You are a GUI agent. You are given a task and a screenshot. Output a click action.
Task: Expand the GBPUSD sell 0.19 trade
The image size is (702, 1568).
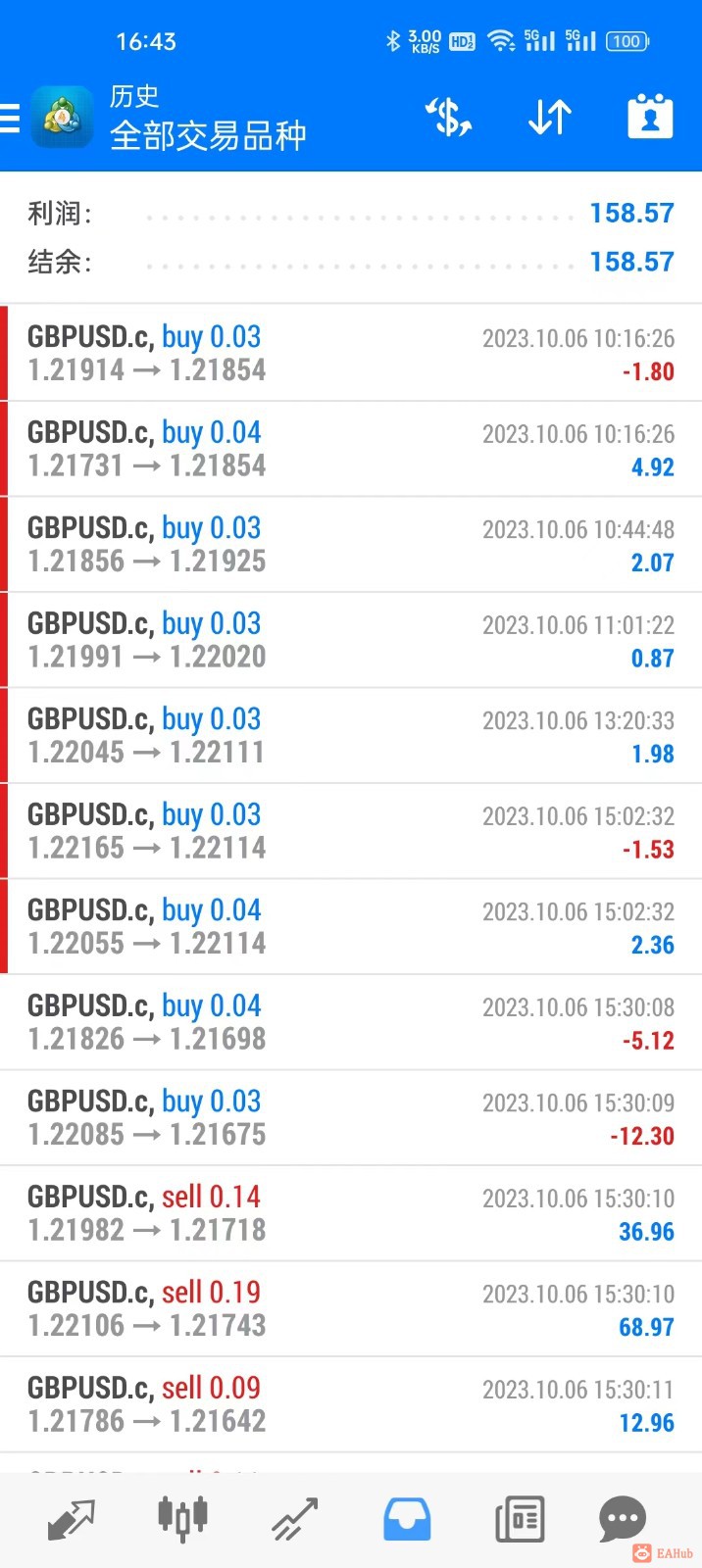pos(351,1308)
